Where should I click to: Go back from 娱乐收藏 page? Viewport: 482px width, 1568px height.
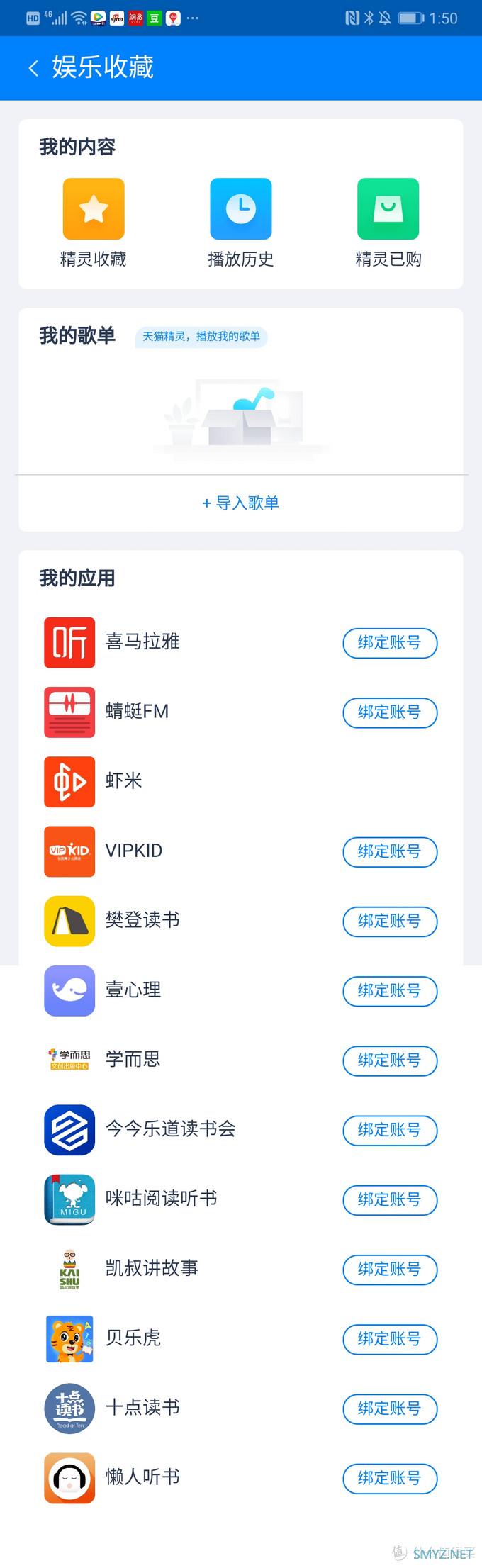[33, 68]
